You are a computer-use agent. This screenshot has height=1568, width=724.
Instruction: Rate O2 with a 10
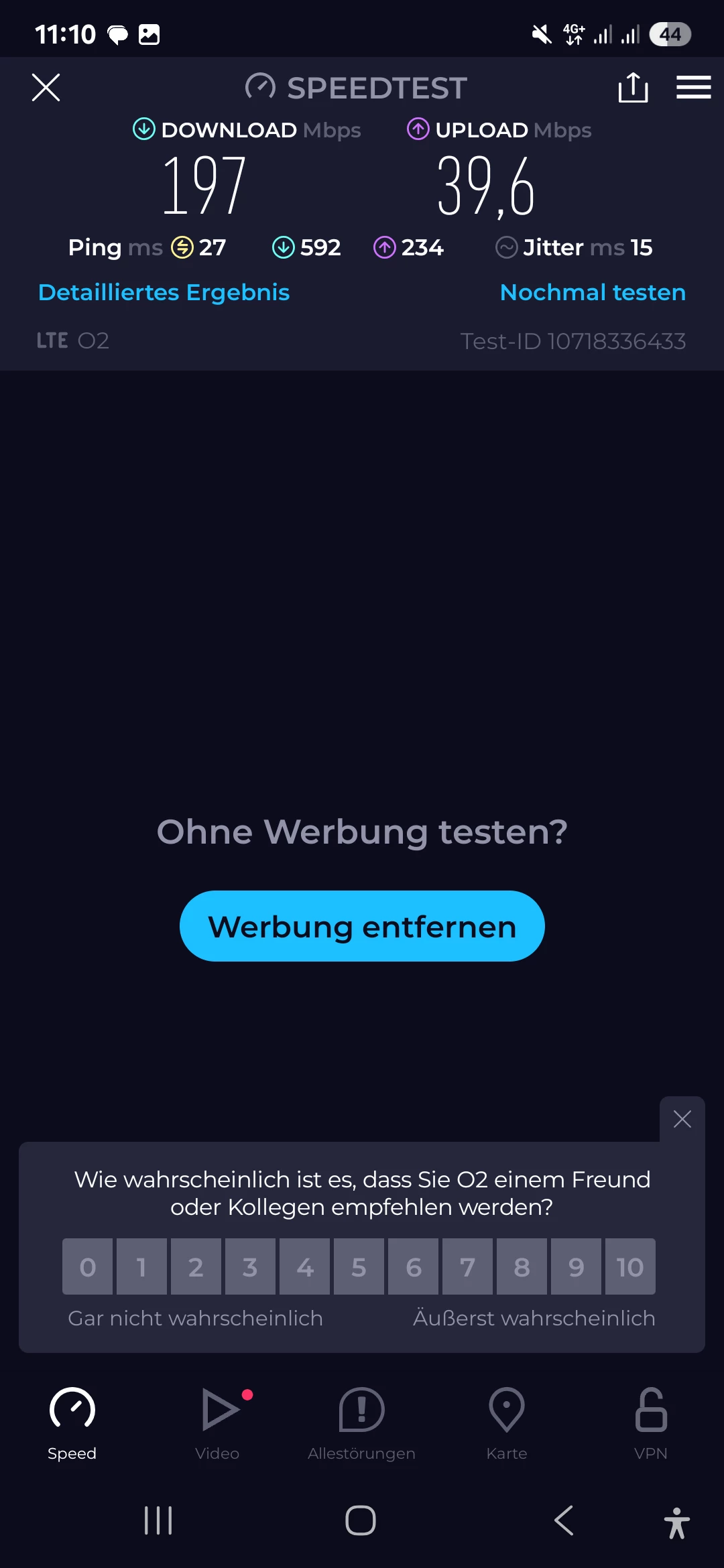tap(630, 1266)
